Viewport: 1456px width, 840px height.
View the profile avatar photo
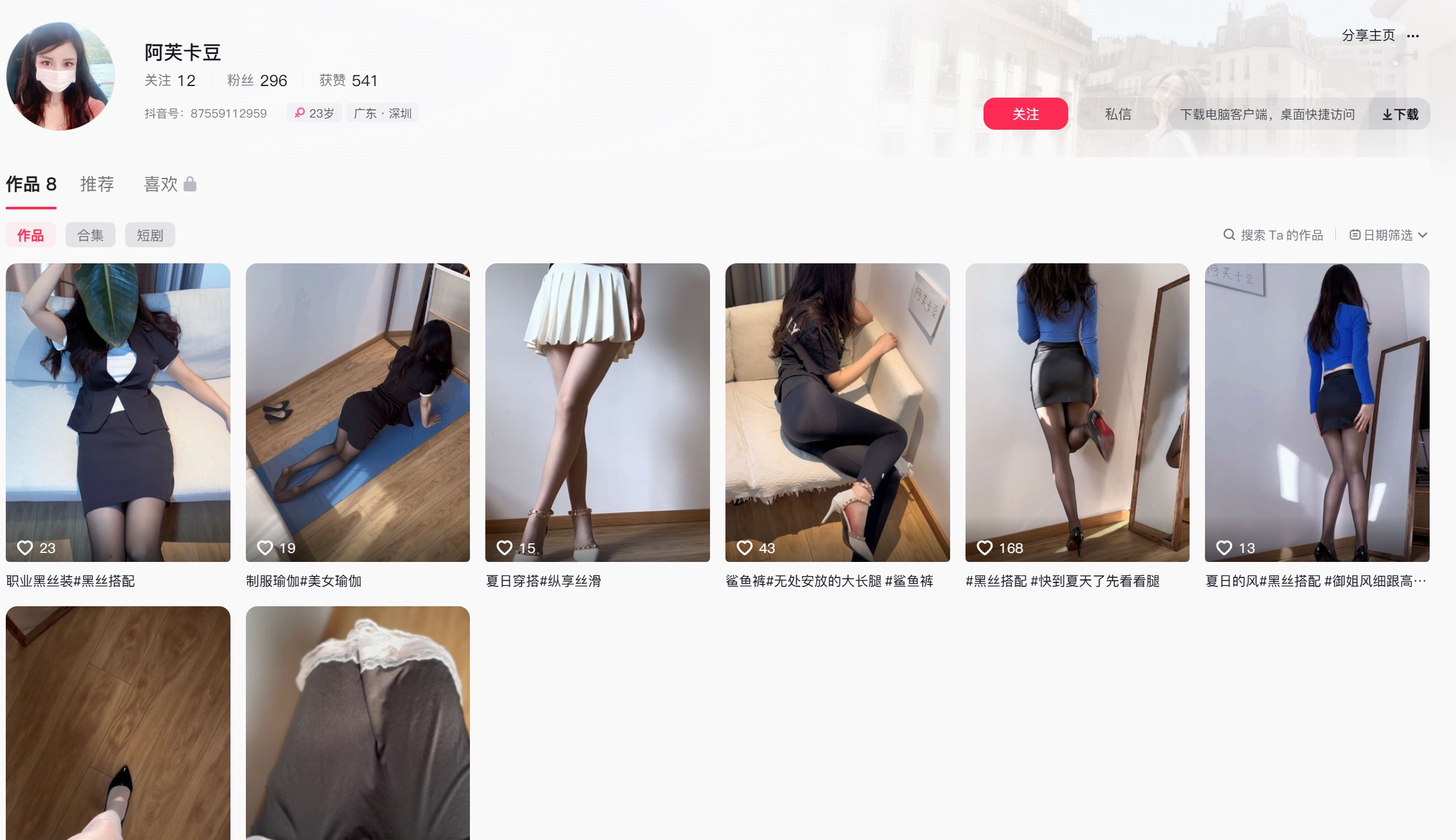(60, 76)
